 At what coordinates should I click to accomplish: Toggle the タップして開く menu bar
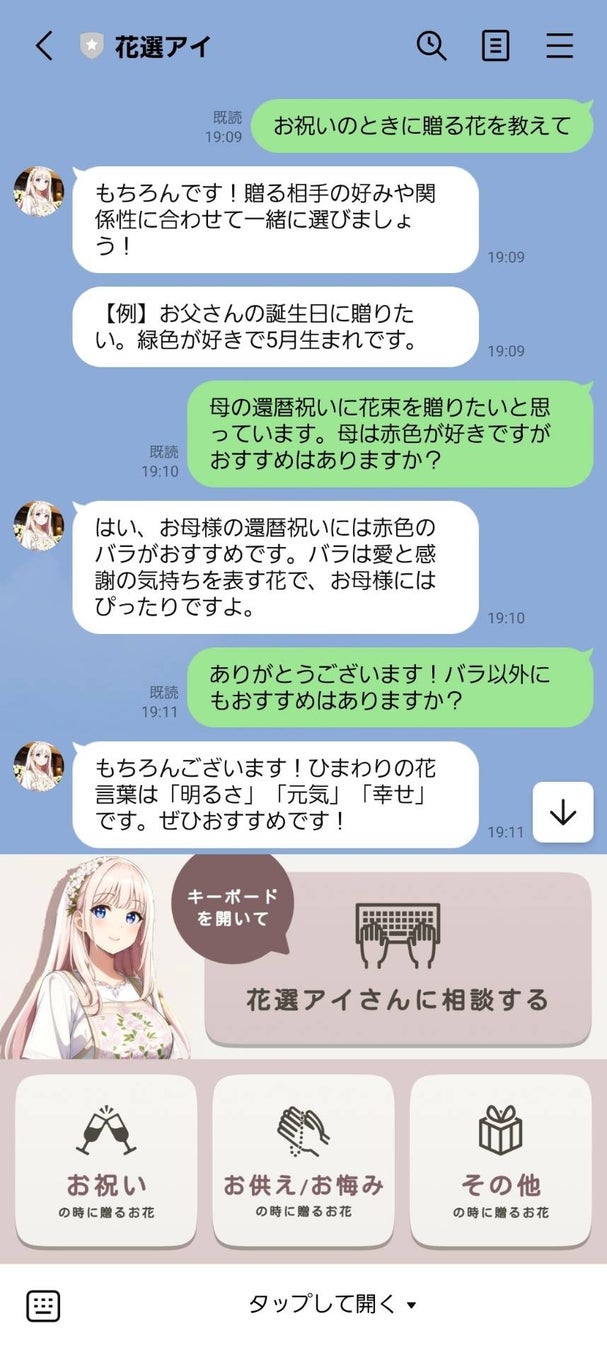[332, 1305]
